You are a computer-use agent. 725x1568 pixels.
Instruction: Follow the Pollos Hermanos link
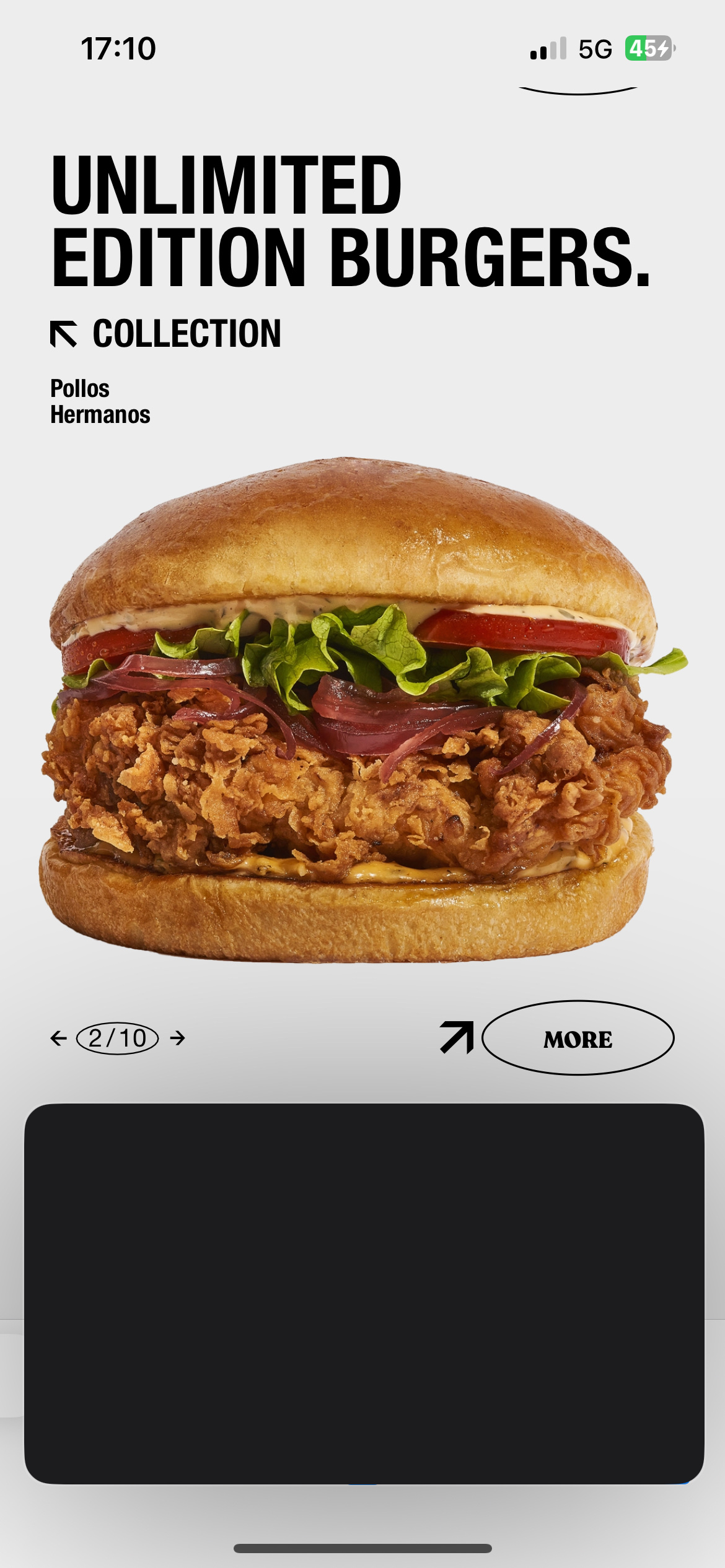coord(99,403)
